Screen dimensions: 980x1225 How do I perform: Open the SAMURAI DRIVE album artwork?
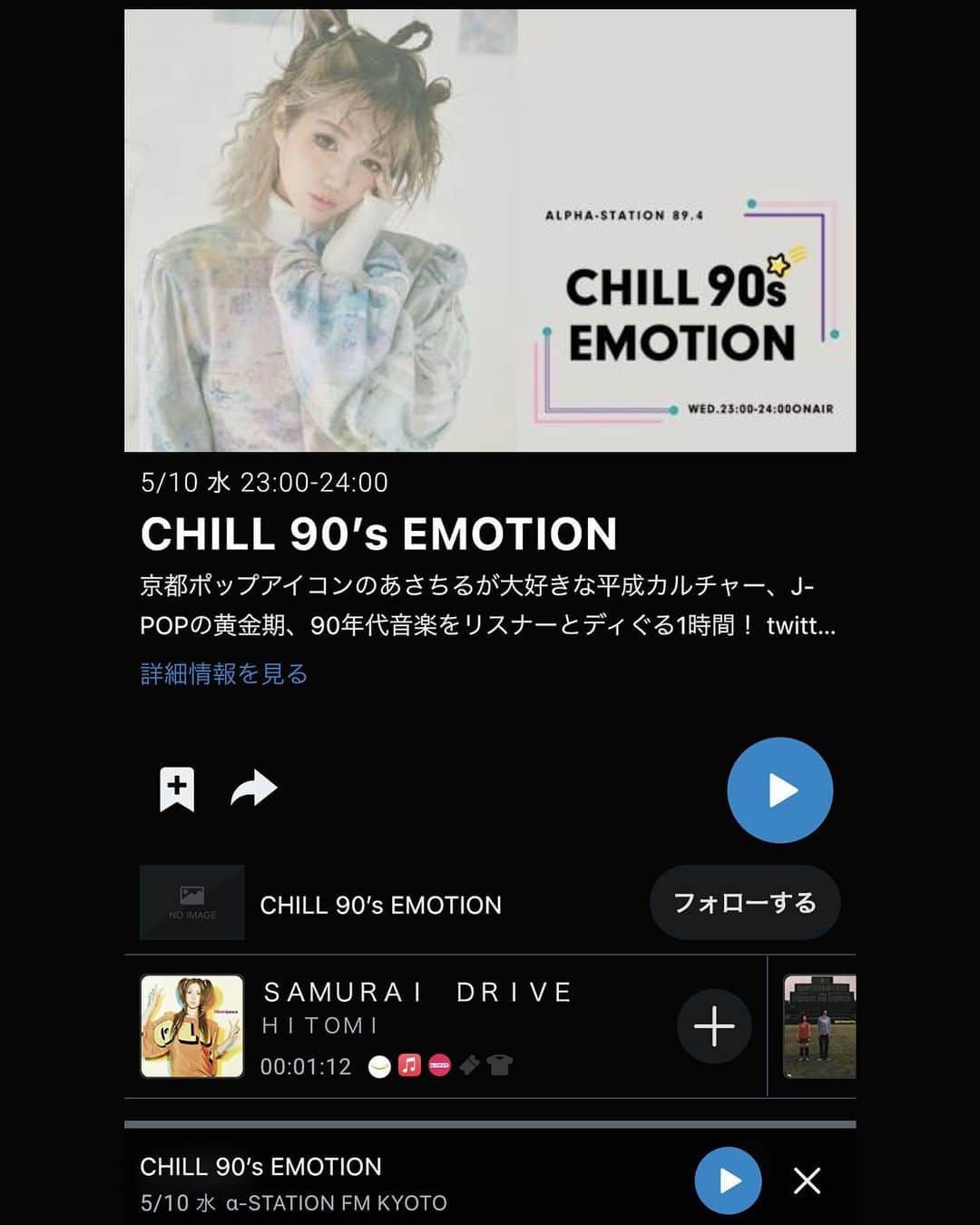point(191,1025)
